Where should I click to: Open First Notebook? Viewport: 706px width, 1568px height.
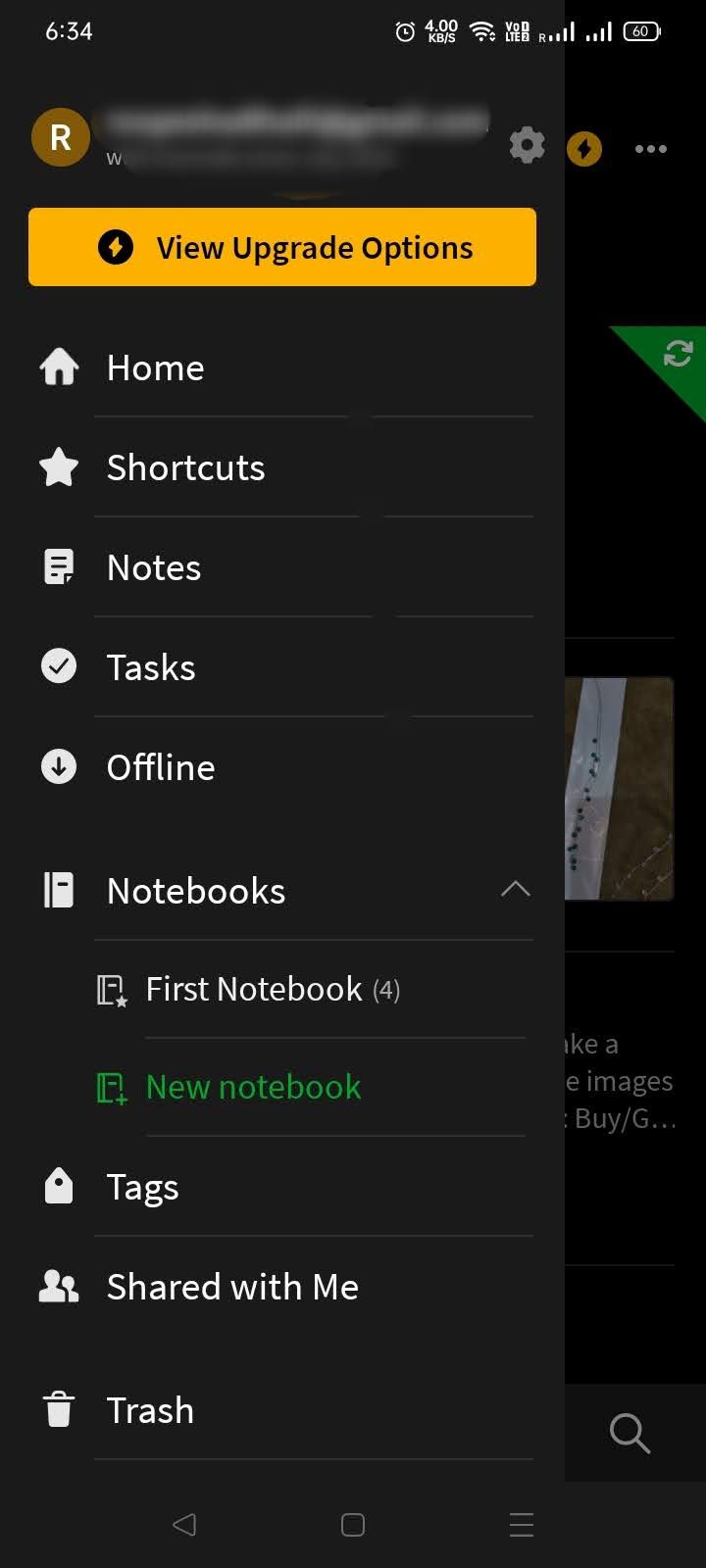[x=253, y=989]
